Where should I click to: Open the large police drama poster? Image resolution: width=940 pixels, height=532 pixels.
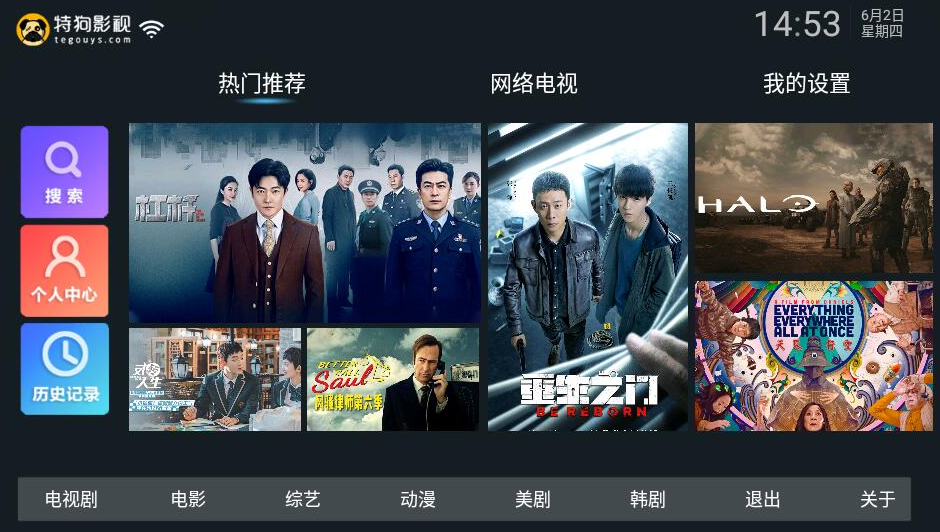click(305, 222)
